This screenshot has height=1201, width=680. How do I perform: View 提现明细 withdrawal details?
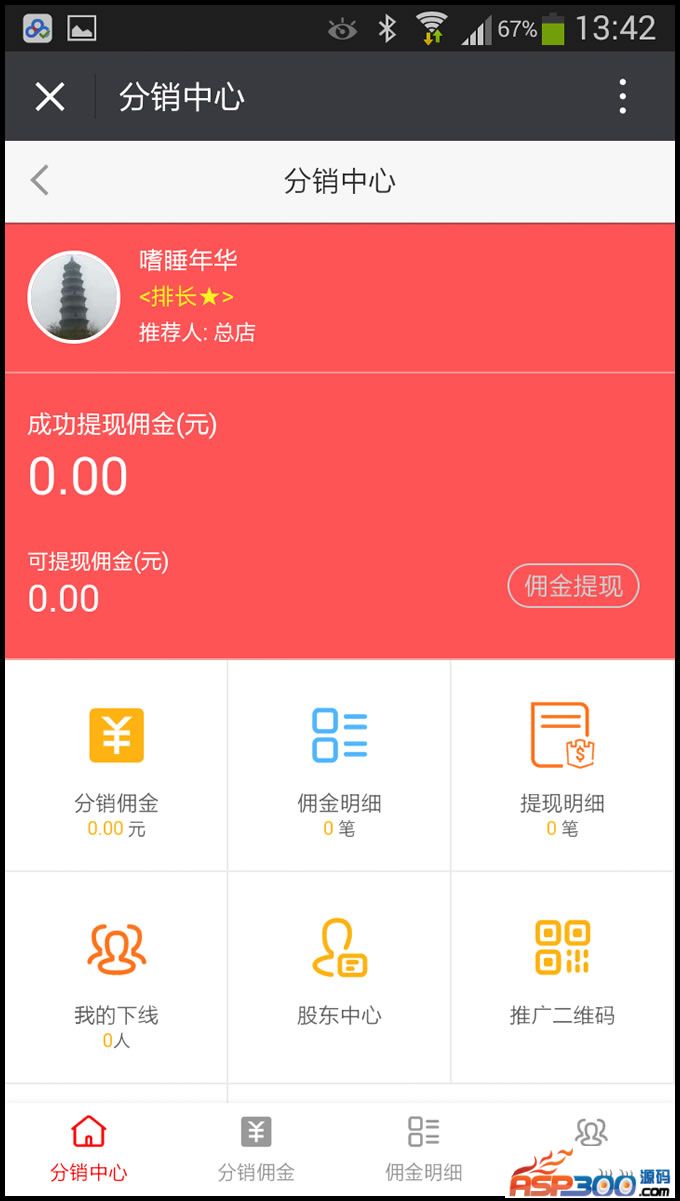click(x=562, y=766)
